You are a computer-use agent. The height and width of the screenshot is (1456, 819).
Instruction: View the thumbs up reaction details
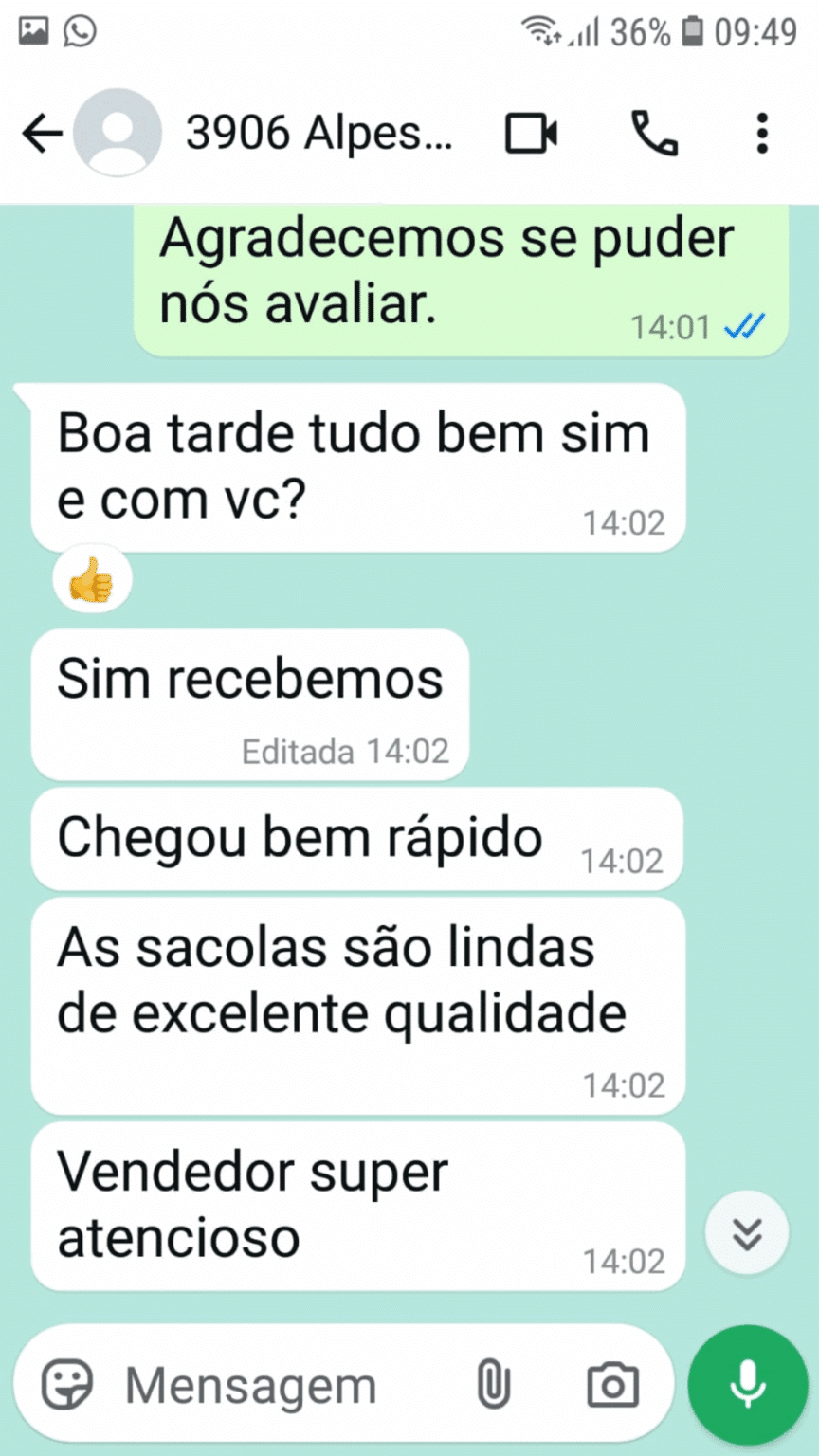point(92,580)
